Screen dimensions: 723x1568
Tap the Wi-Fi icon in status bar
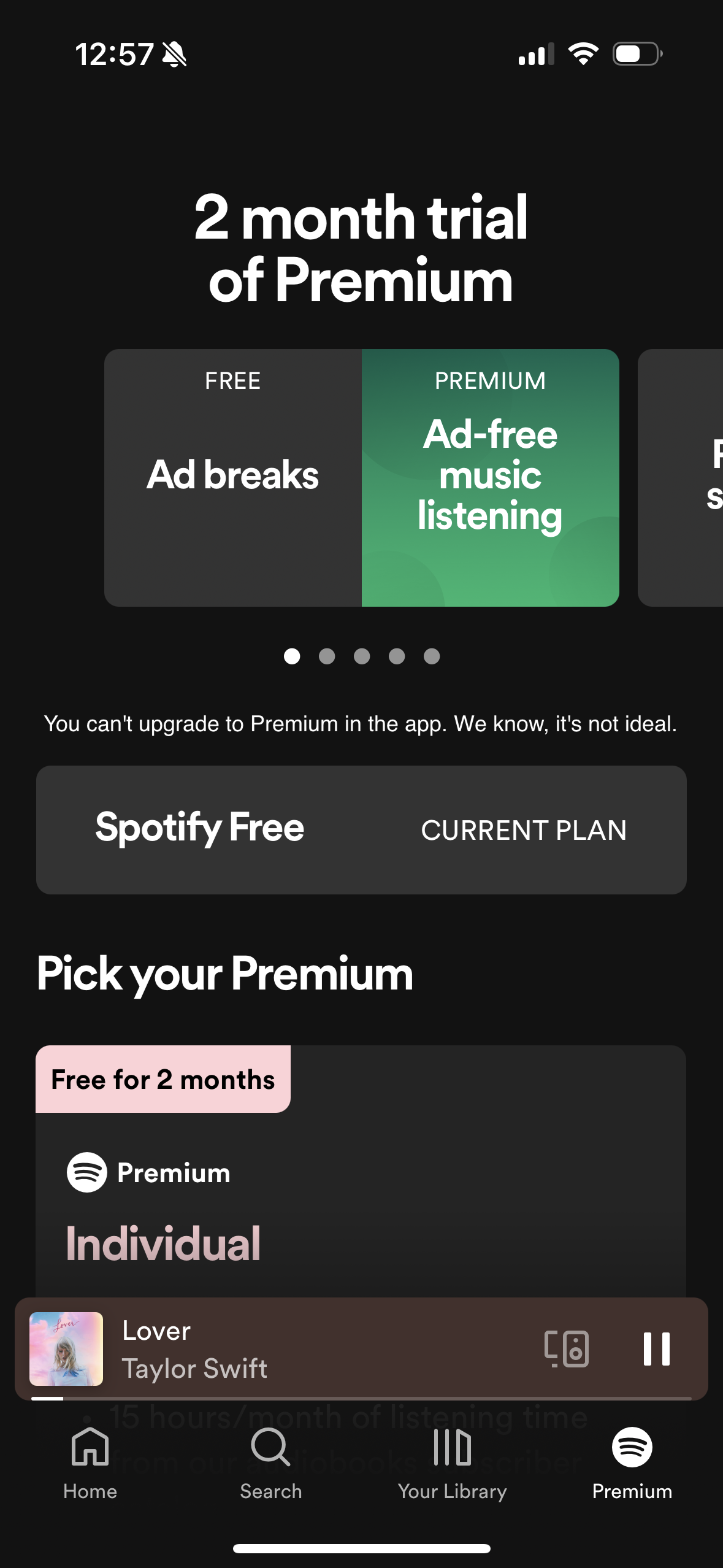pos(583,54)
